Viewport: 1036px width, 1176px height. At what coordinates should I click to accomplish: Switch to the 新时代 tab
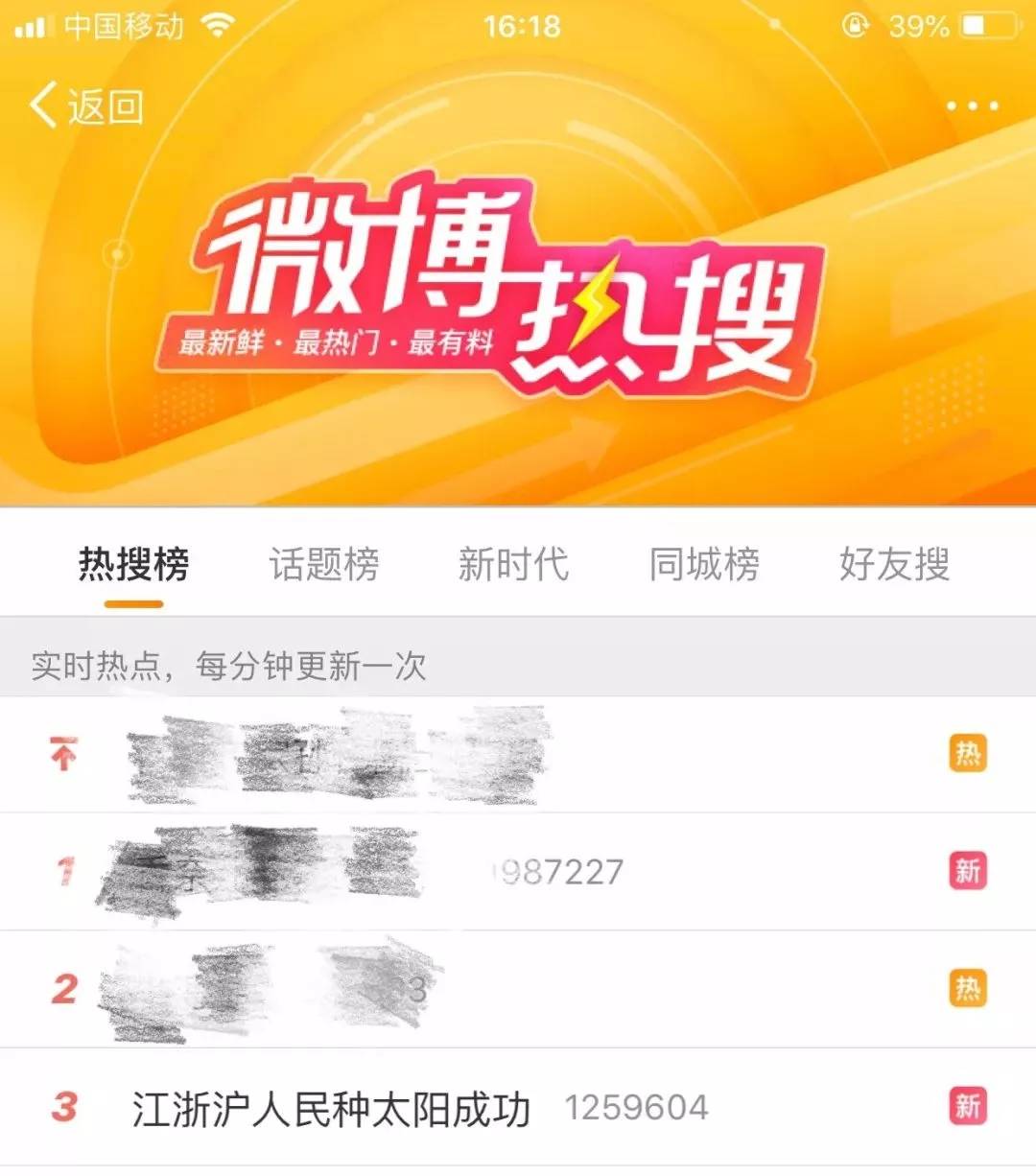(x=513, y=564)
